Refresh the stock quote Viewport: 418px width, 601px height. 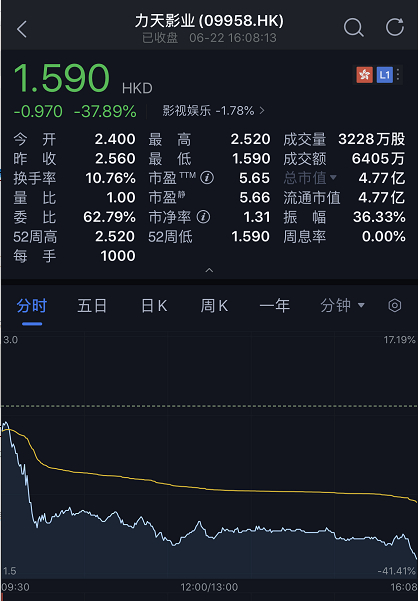pos(395,27)
